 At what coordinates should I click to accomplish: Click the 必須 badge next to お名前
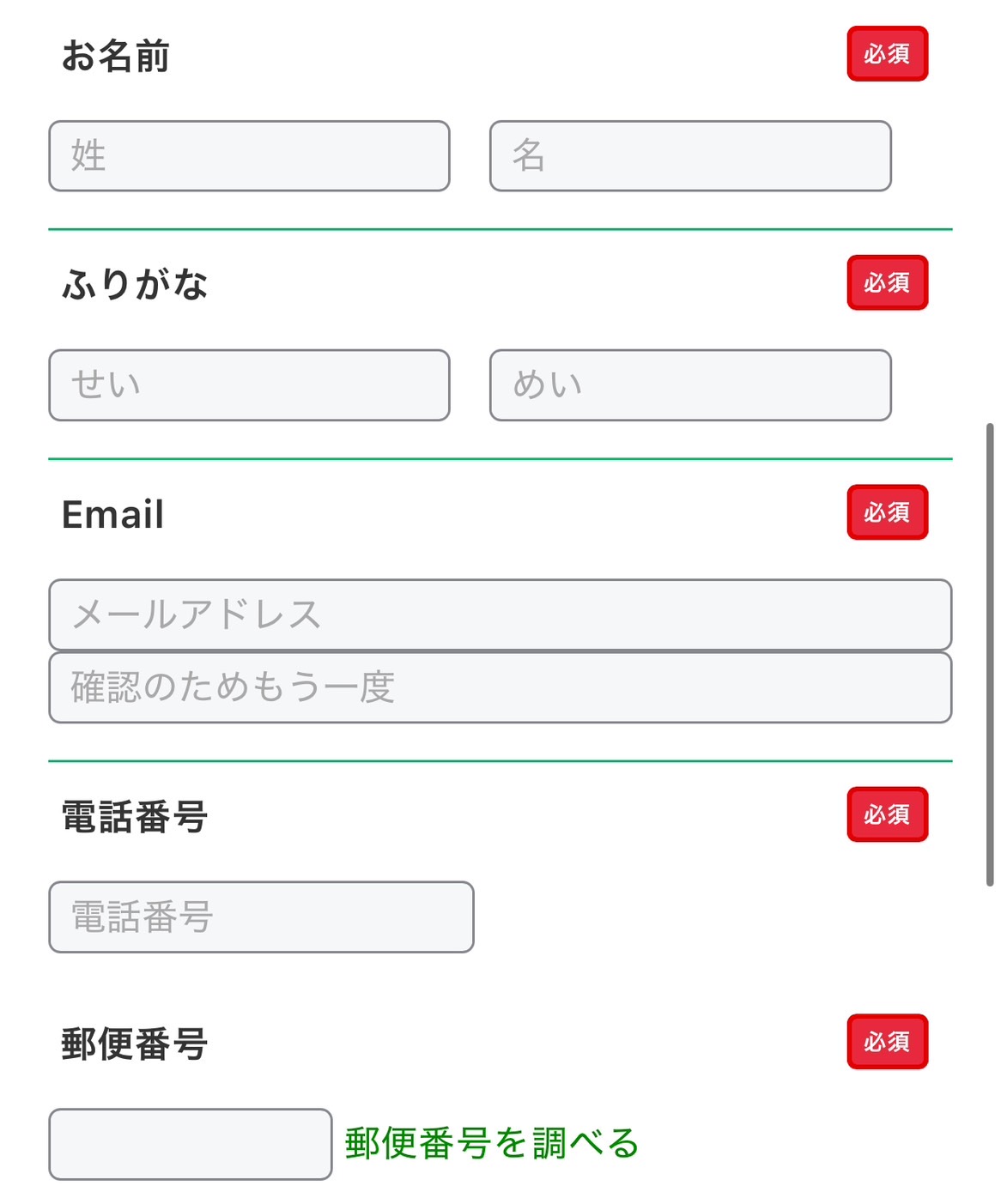point(887,54)
